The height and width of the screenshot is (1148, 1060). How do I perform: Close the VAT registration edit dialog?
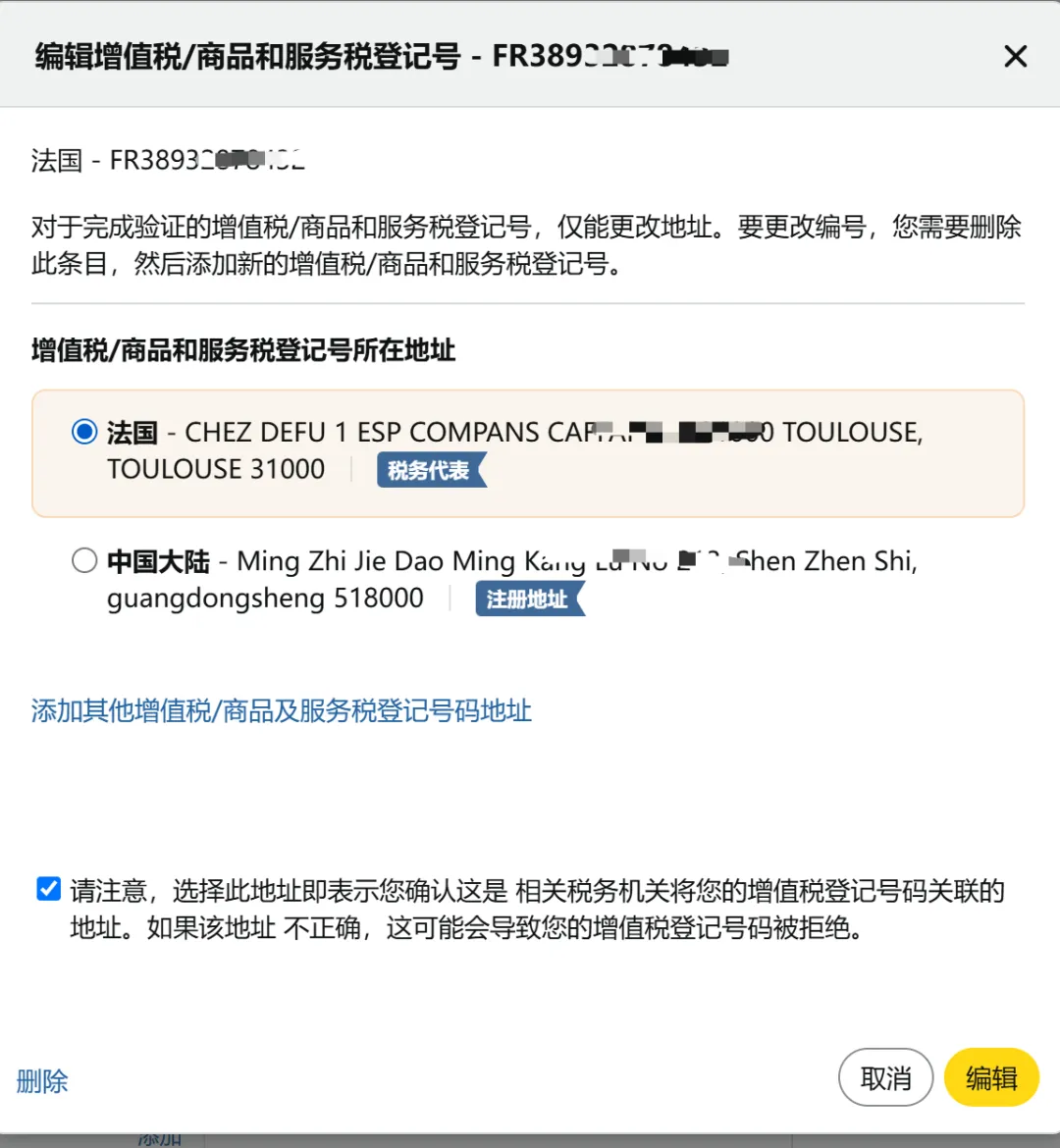click(x=1015, y=57)
